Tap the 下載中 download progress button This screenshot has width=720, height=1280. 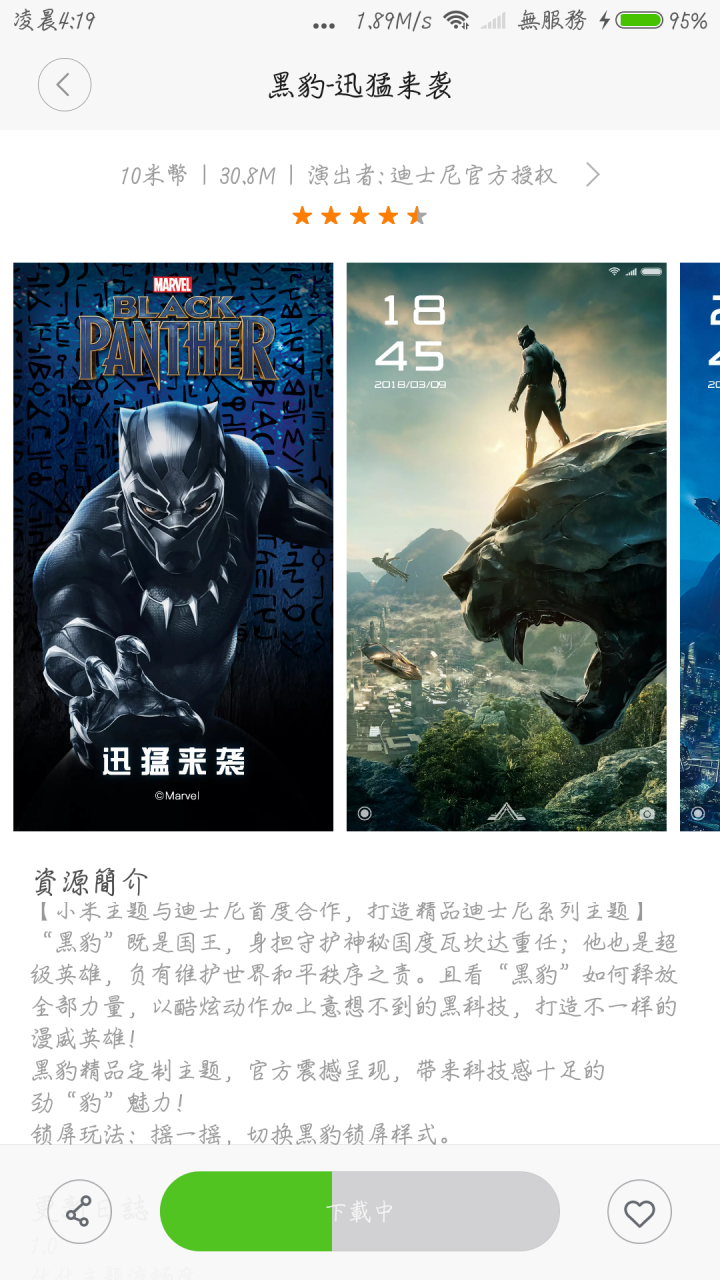pyautogui.click(x=359, y=1212)
